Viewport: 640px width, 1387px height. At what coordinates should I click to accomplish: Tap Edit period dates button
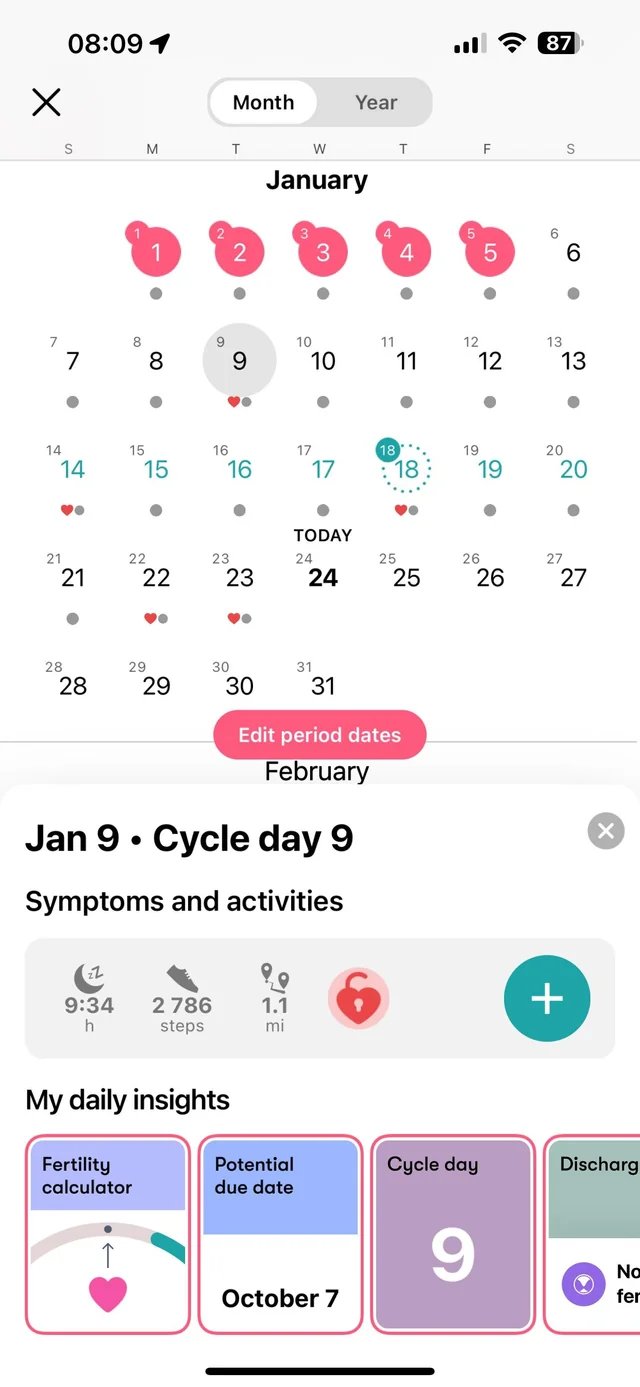click(x=320, y=735)
